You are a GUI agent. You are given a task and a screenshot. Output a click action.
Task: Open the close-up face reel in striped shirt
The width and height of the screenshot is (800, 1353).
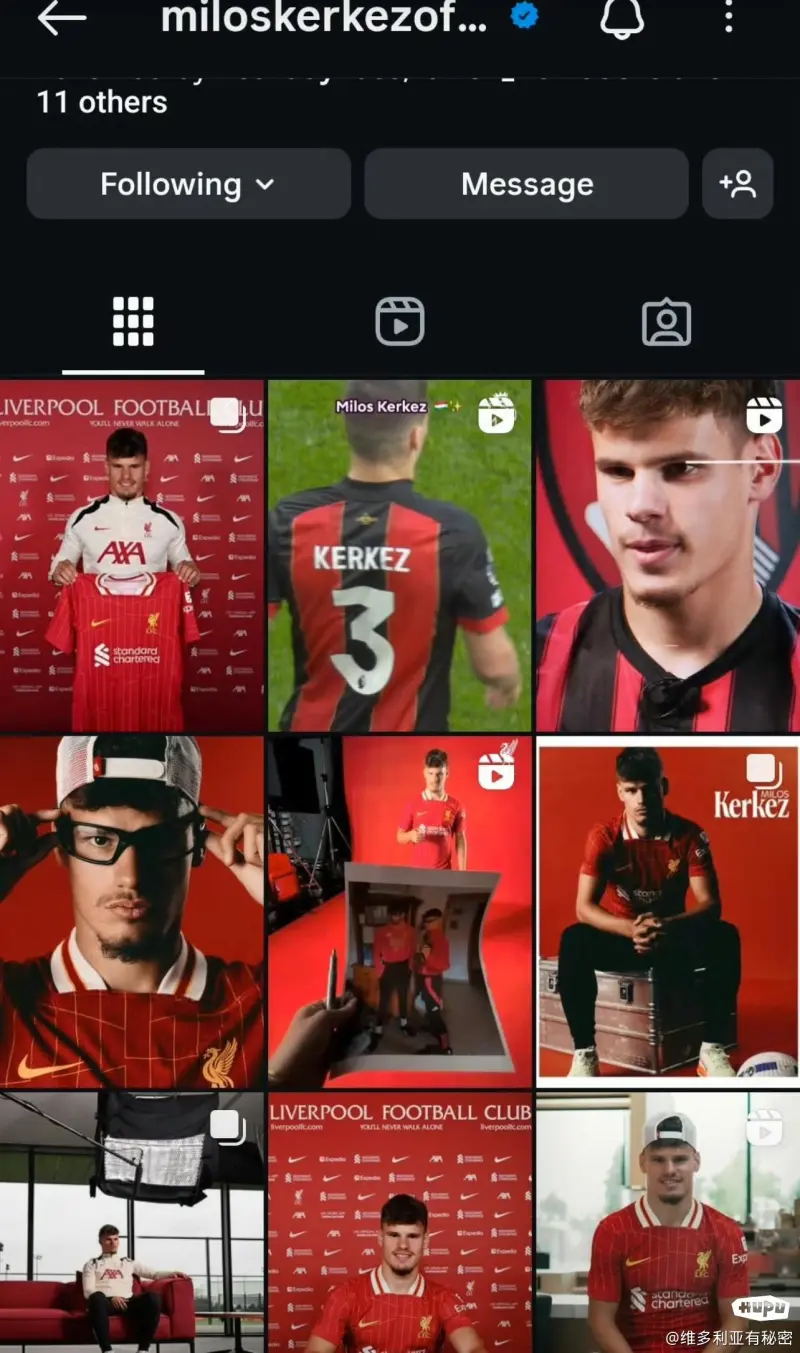[x=667, y=555]
